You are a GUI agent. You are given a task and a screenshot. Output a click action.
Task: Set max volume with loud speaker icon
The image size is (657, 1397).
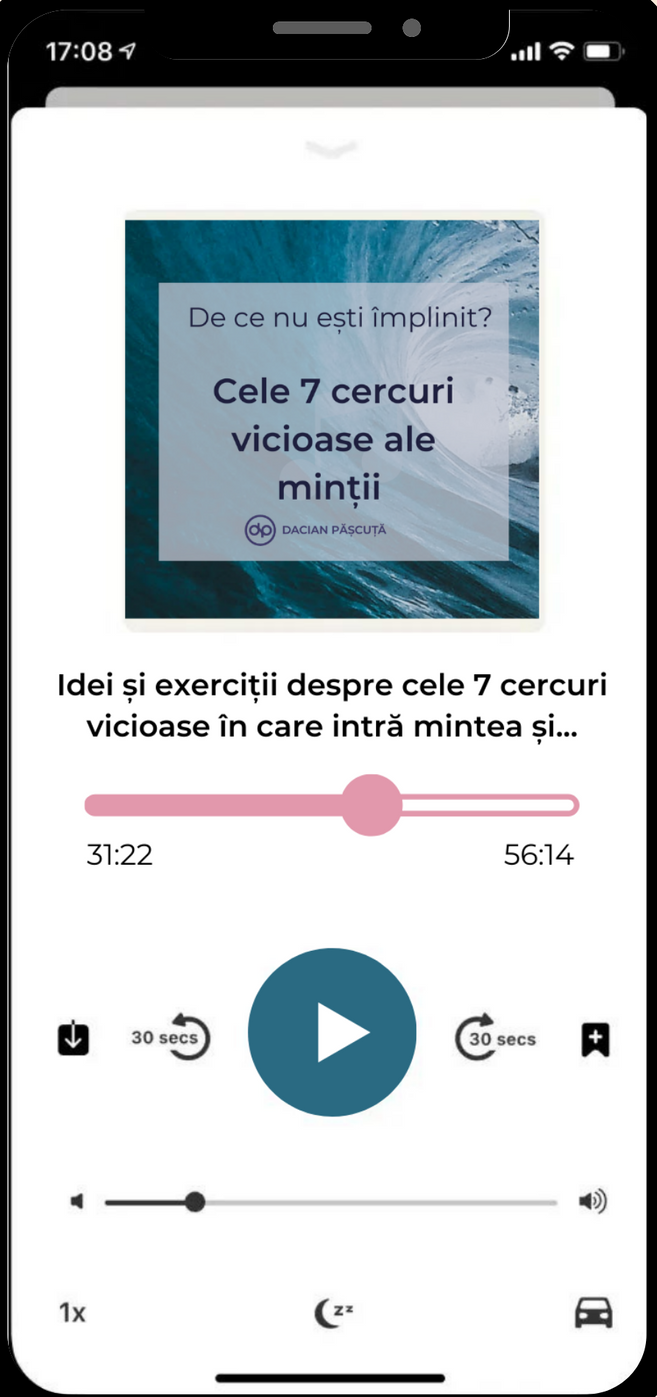(x=593, y=1202)
